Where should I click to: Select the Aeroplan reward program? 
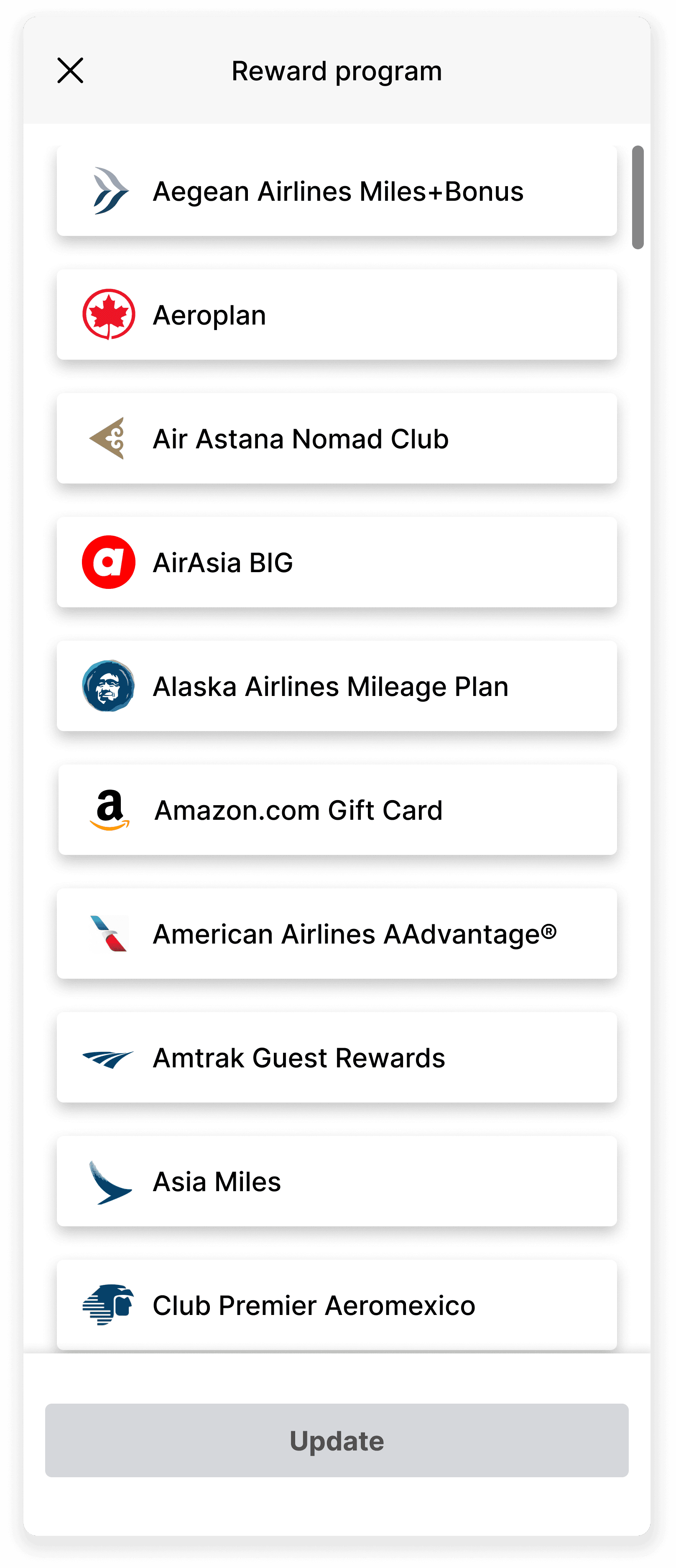(337, 314)
